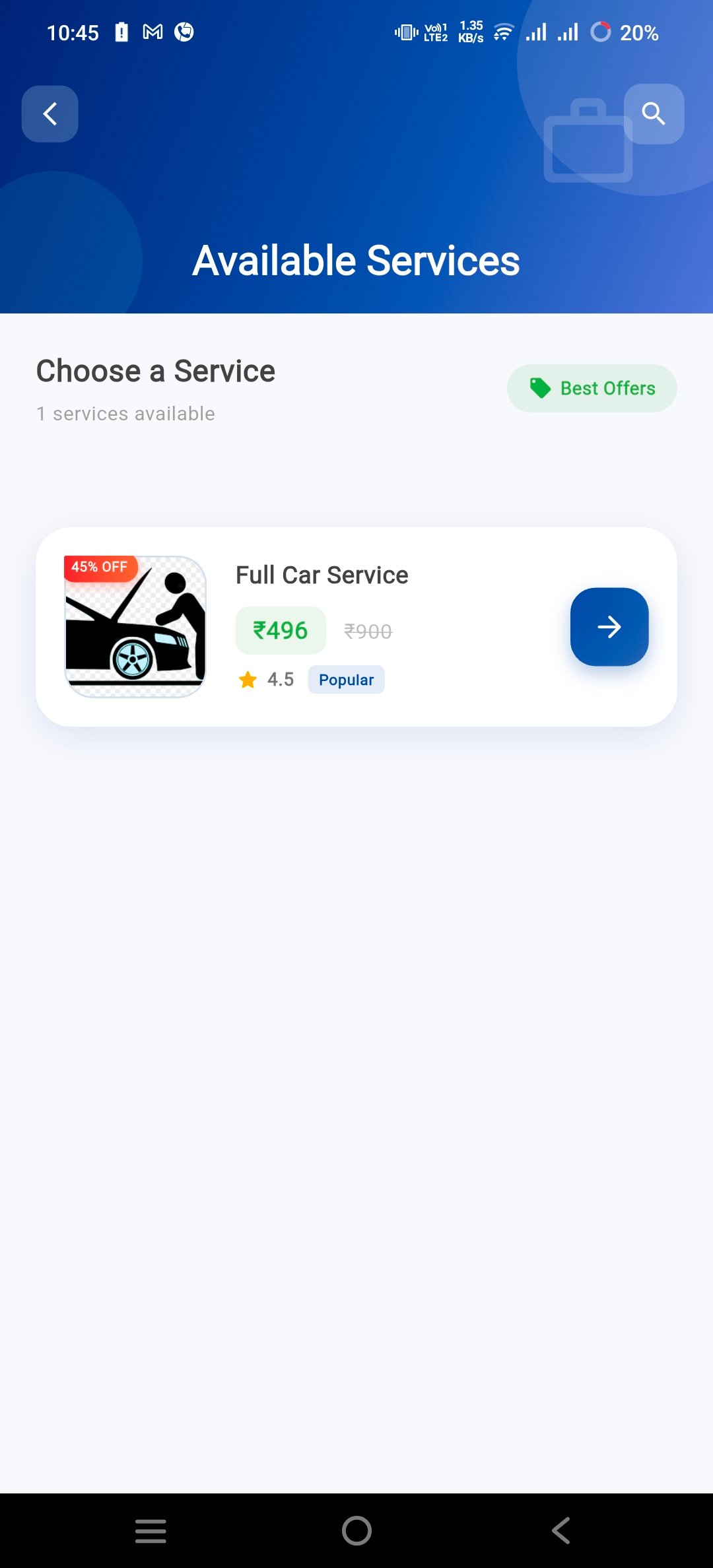Tap the Best Offers chip
This screenshot has height=1568, width=713.
pos(592,388)
